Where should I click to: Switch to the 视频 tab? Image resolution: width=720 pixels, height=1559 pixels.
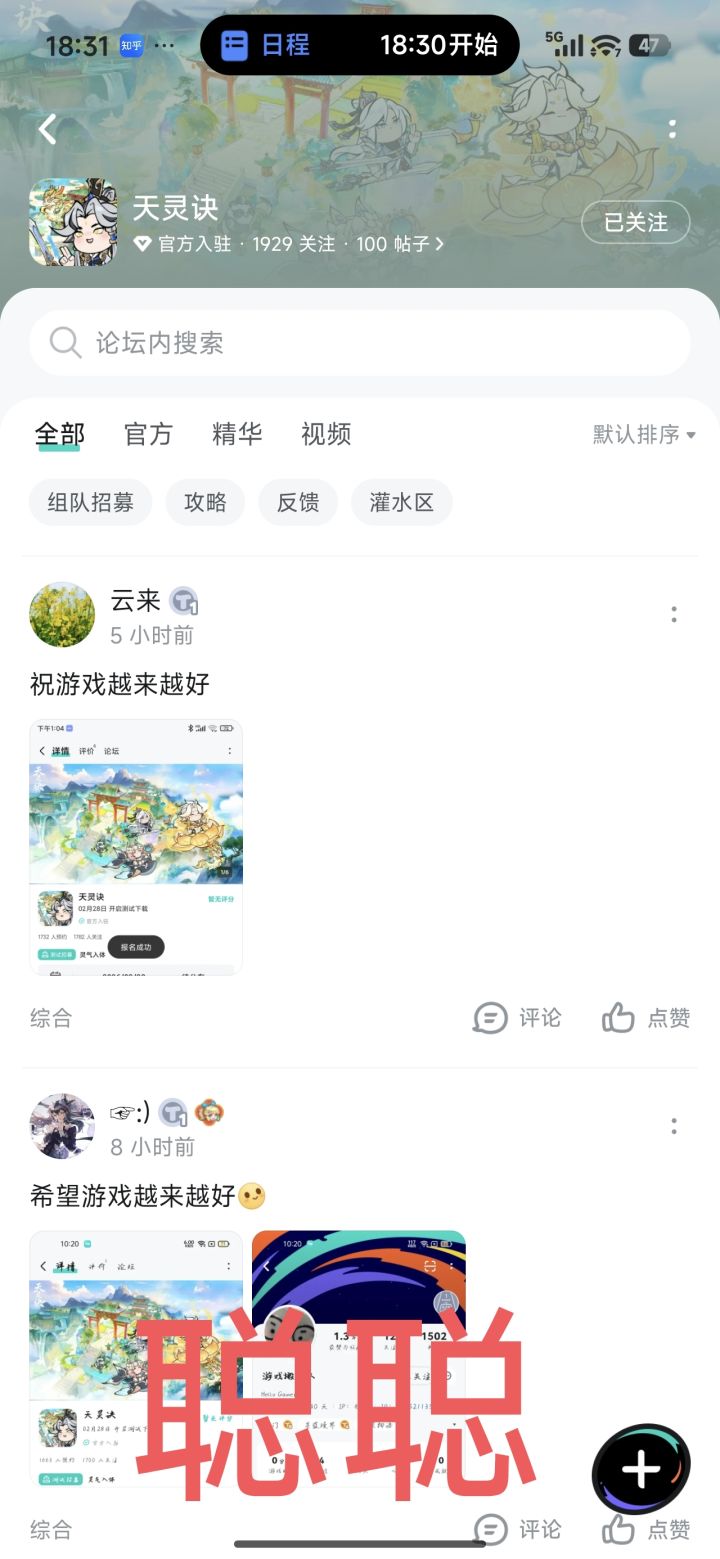pos(324,434)
